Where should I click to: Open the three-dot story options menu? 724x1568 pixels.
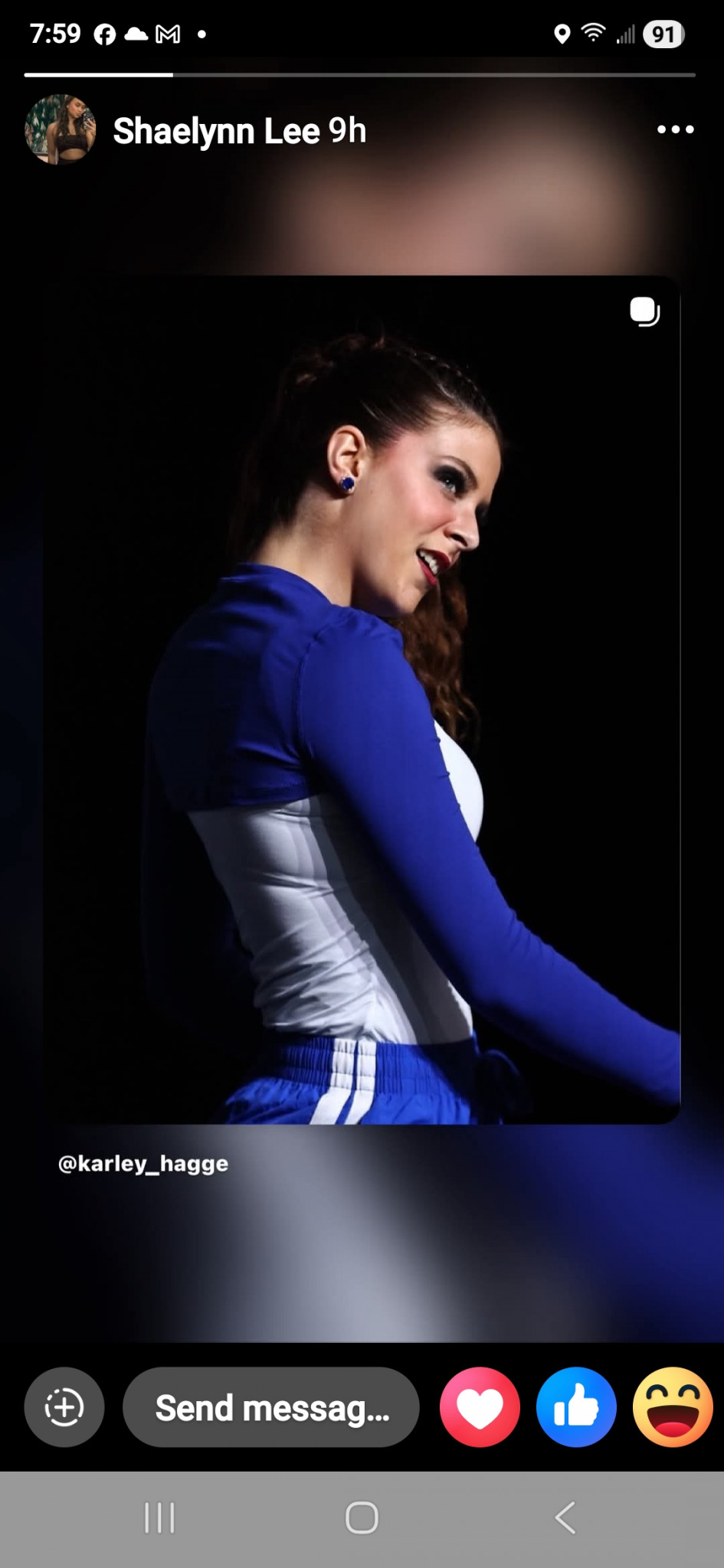click(676, 130)
